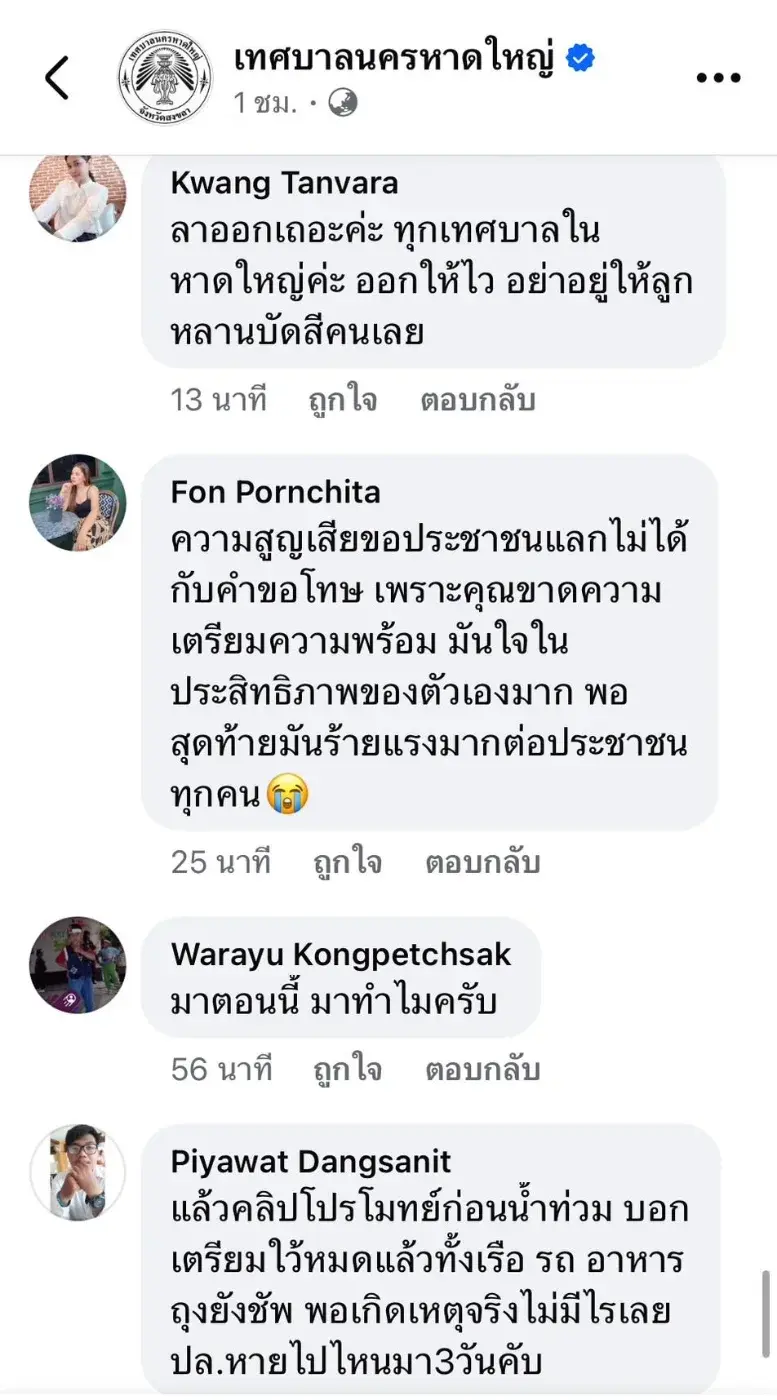Go back using the top arrow
The height and width of the screenshot is (1400, 777).
(58, 78)
